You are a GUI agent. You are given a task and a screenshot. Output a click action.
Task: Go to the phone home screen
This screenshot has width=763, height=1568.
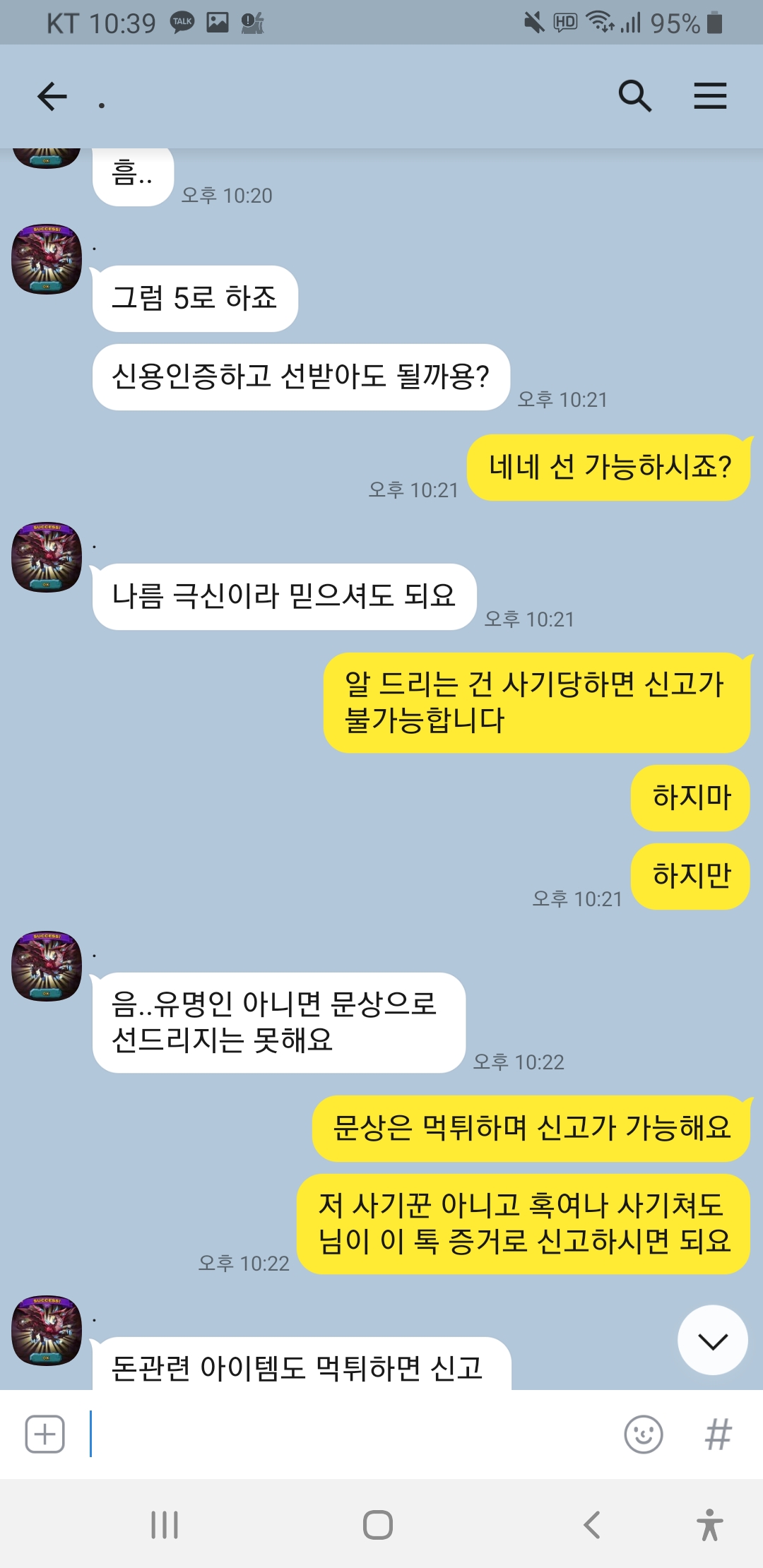(x=378, y=1525)
